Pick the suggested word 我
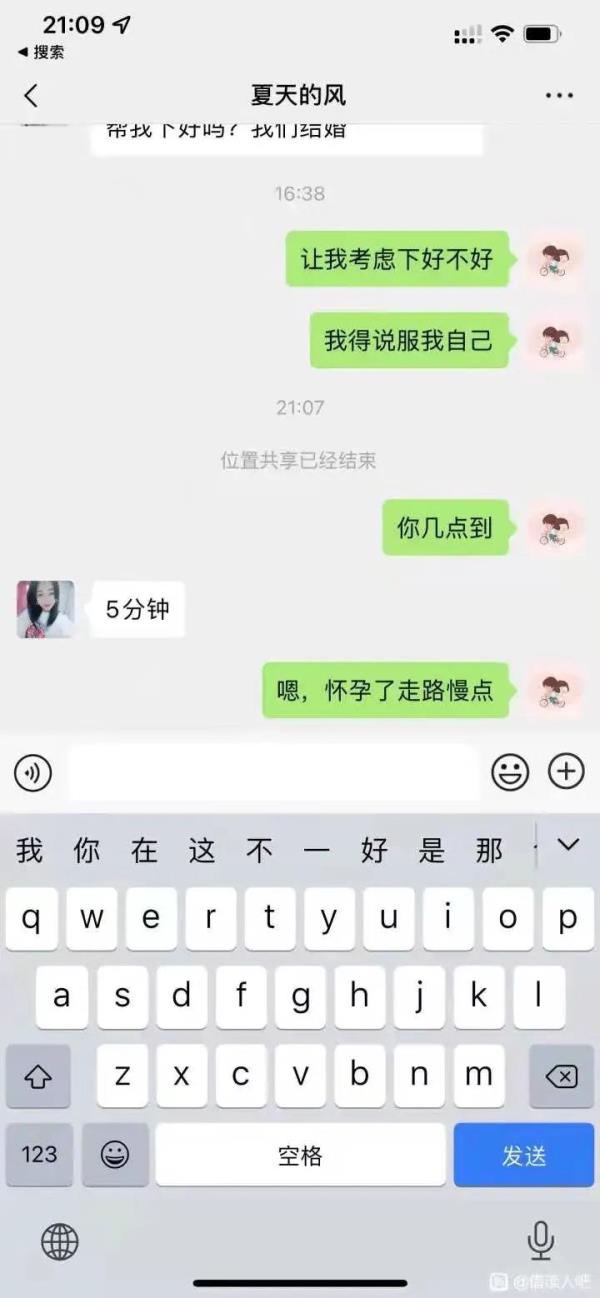The image size is (600, 1298). (30, 850)
